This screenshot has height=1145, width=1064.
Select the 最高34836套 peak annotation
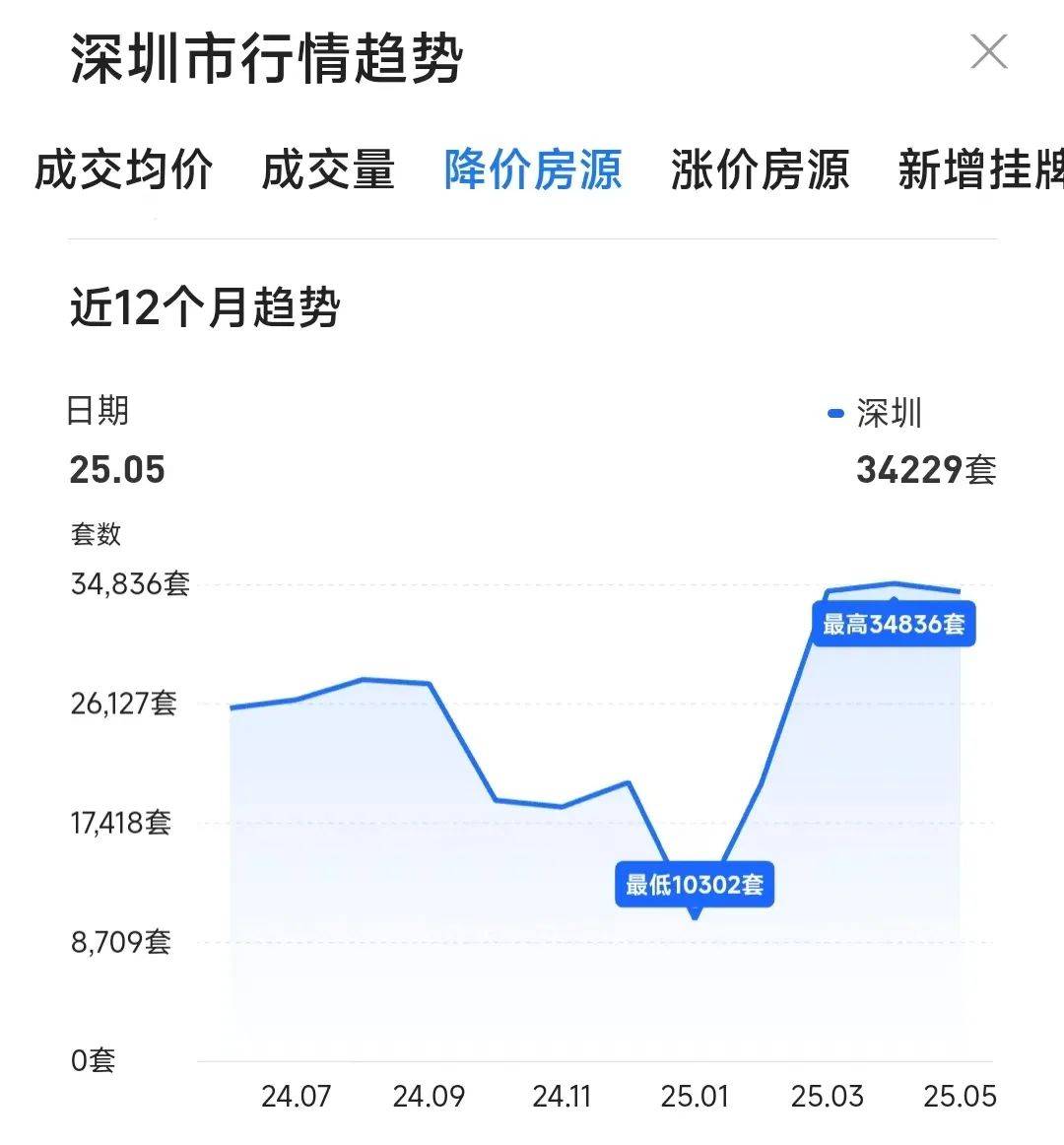tap(893, 623)
